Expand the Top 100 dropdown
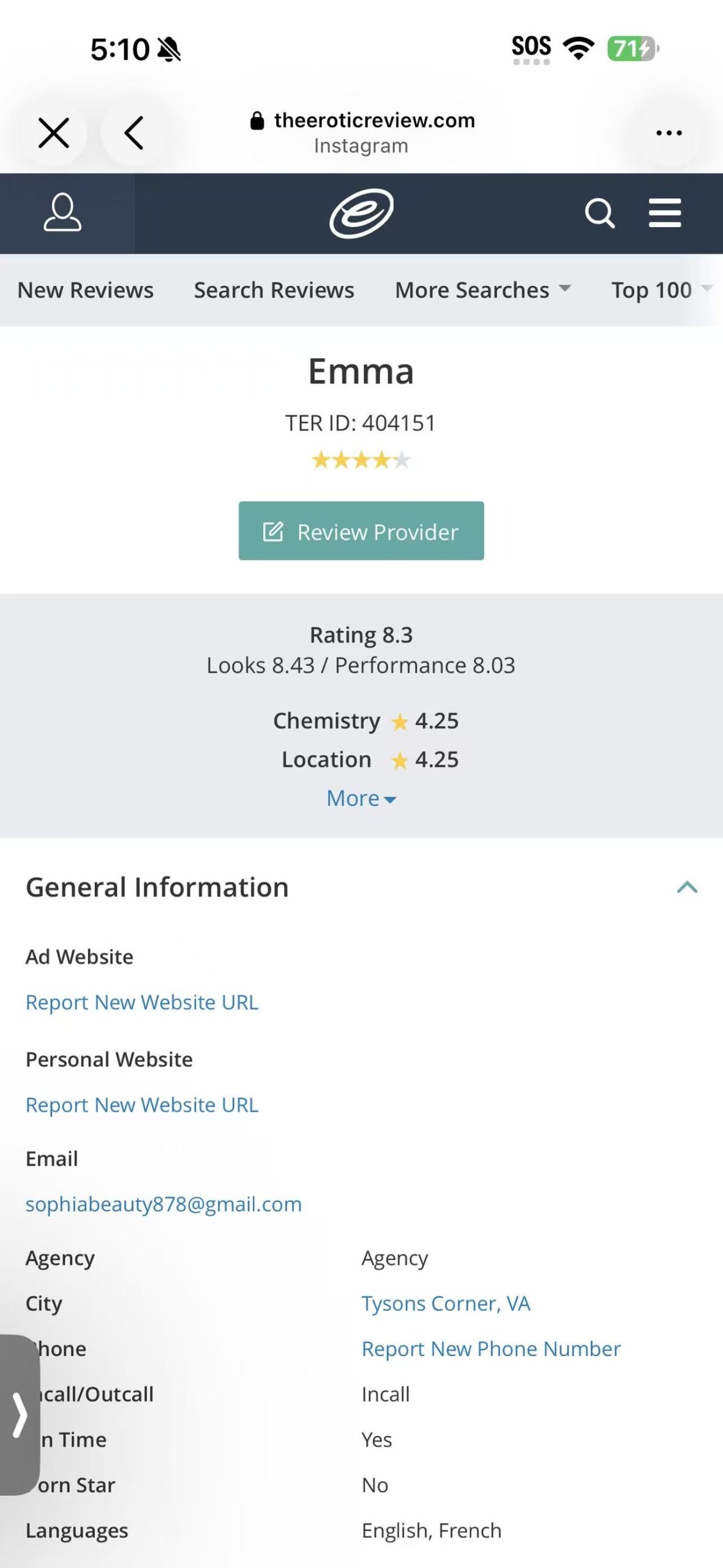The height and width of the screenshot is (1568, 723). pyautogui.click(x=661, y=290)
